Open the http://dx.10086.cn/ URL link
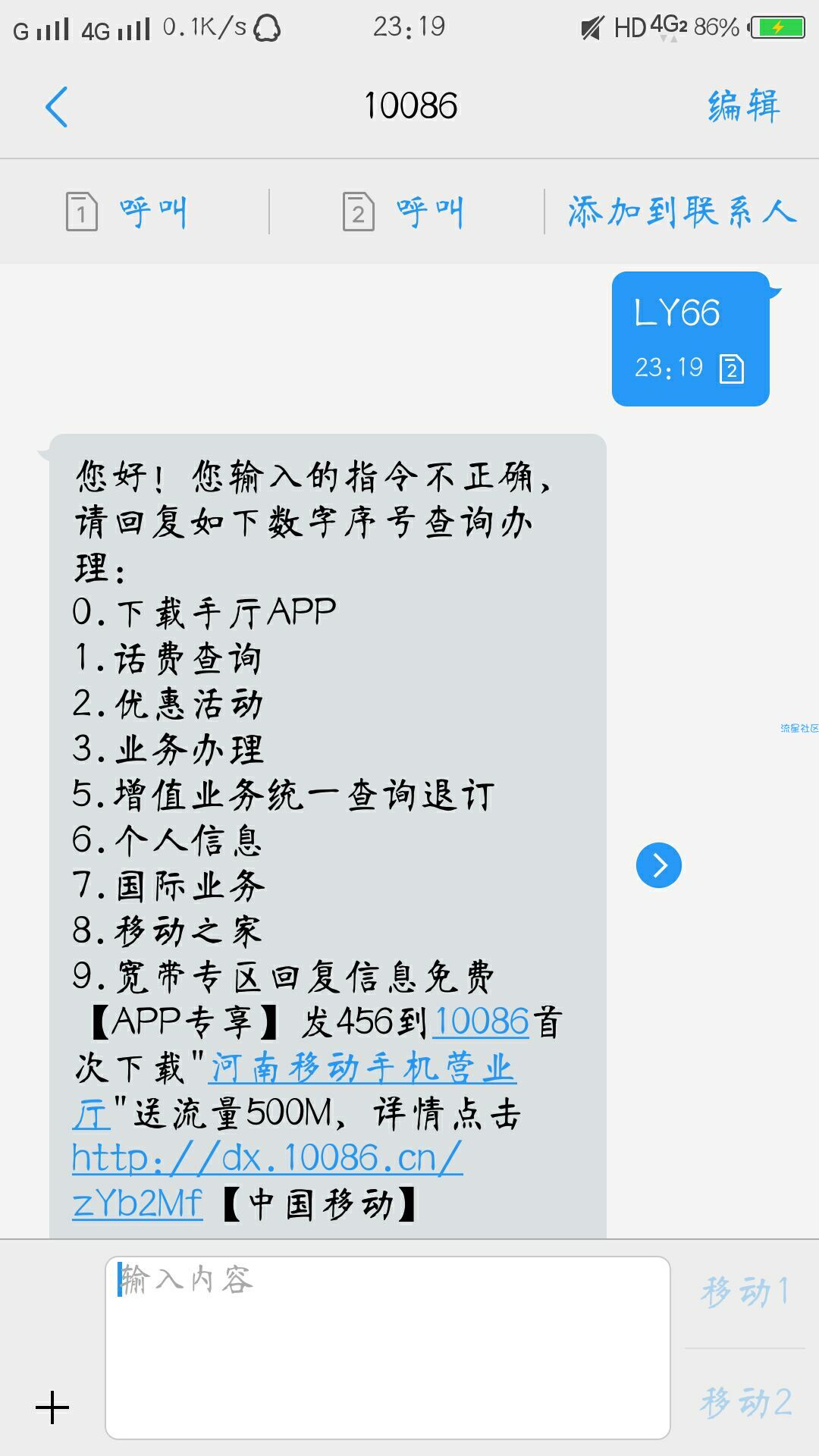Viewport: 819px width, 1456px height. coord(267,1159)
